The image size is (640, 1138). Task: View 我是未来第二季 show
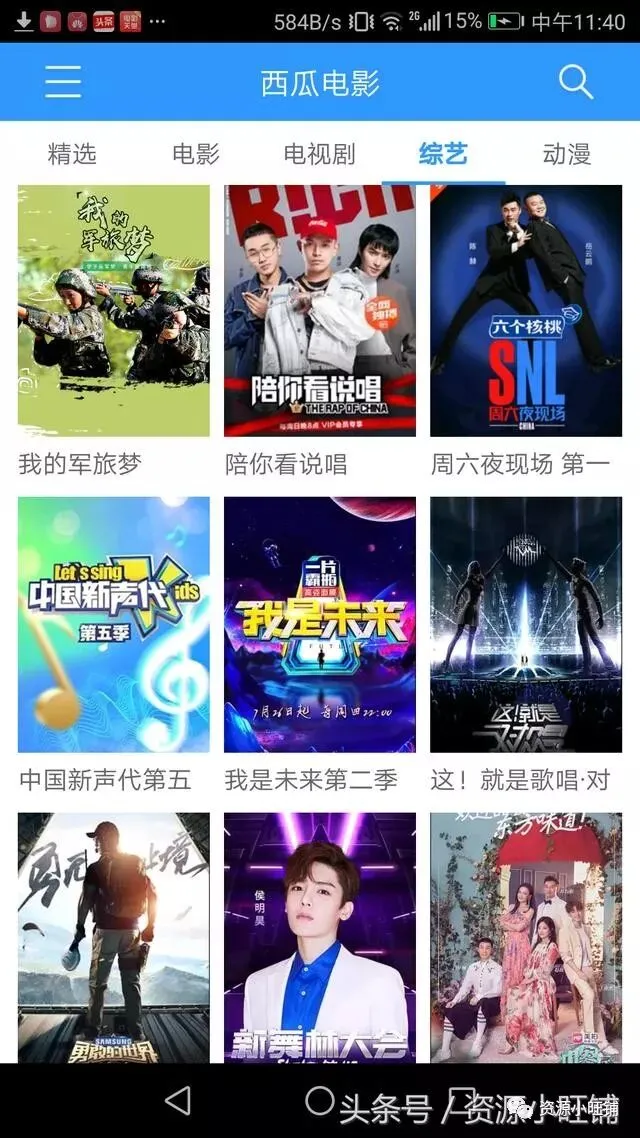pyautogui.click(x=320, y=625)
